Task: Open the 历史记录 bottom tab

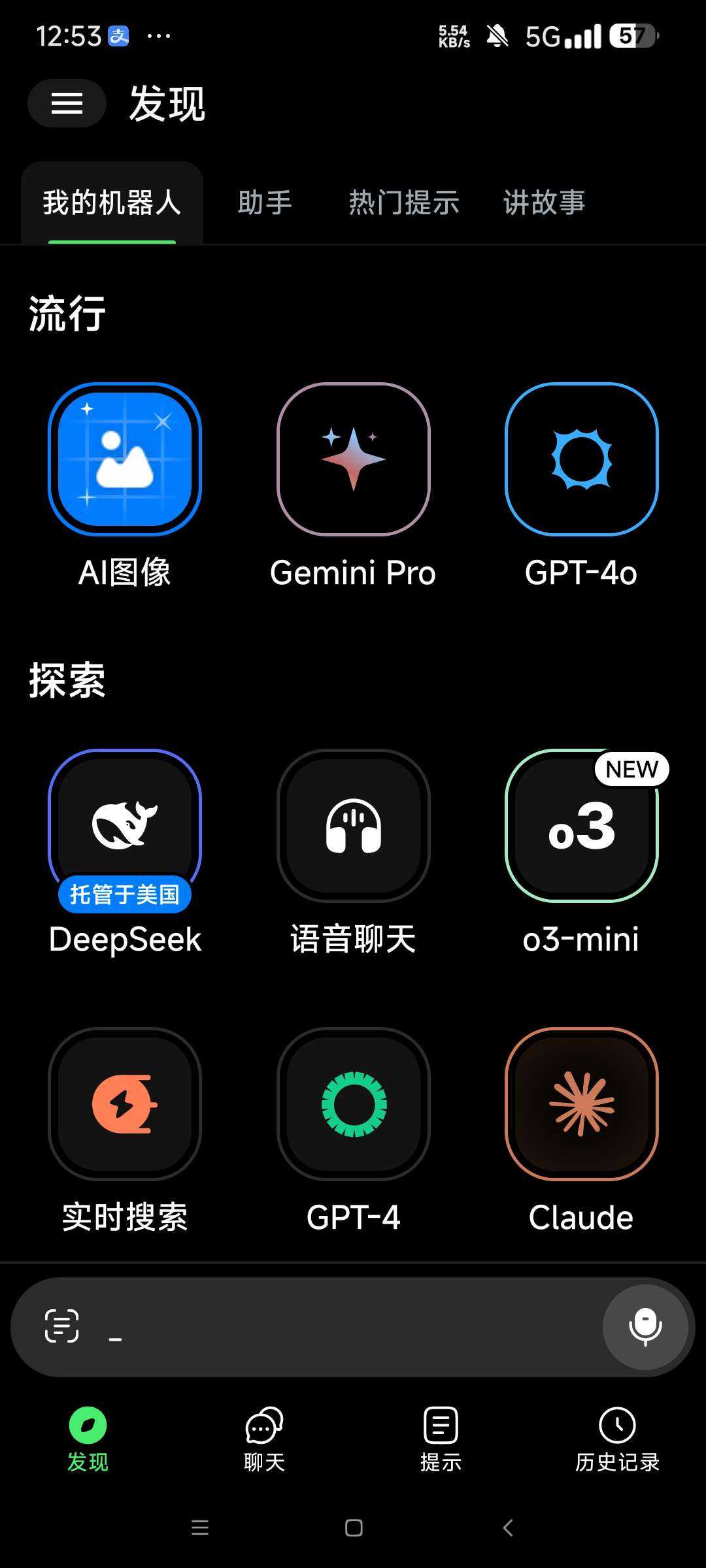Action: [617, 1439]
